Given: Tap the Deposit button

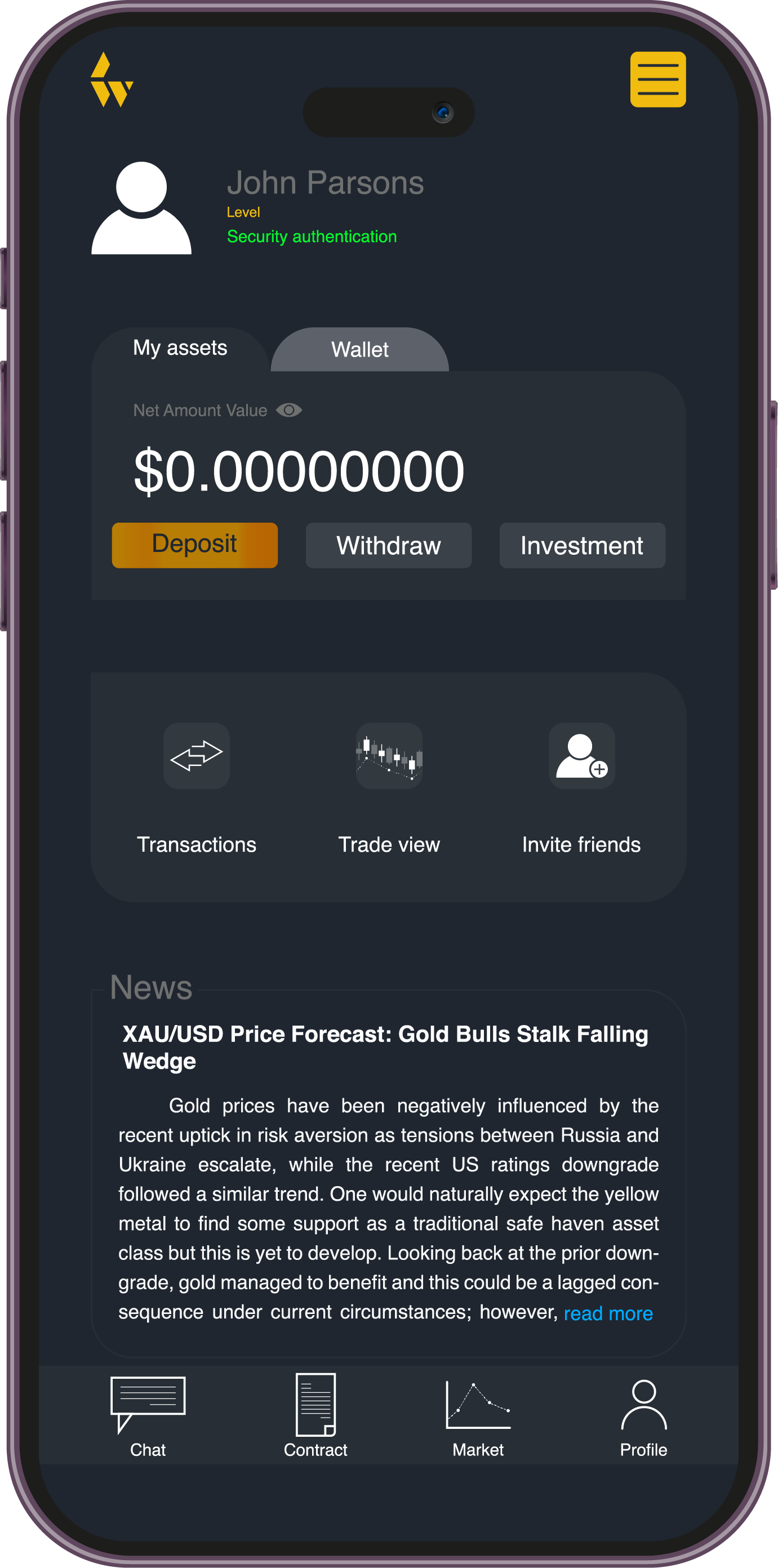Looking at the screenshot, I should [x=195, y=545].
